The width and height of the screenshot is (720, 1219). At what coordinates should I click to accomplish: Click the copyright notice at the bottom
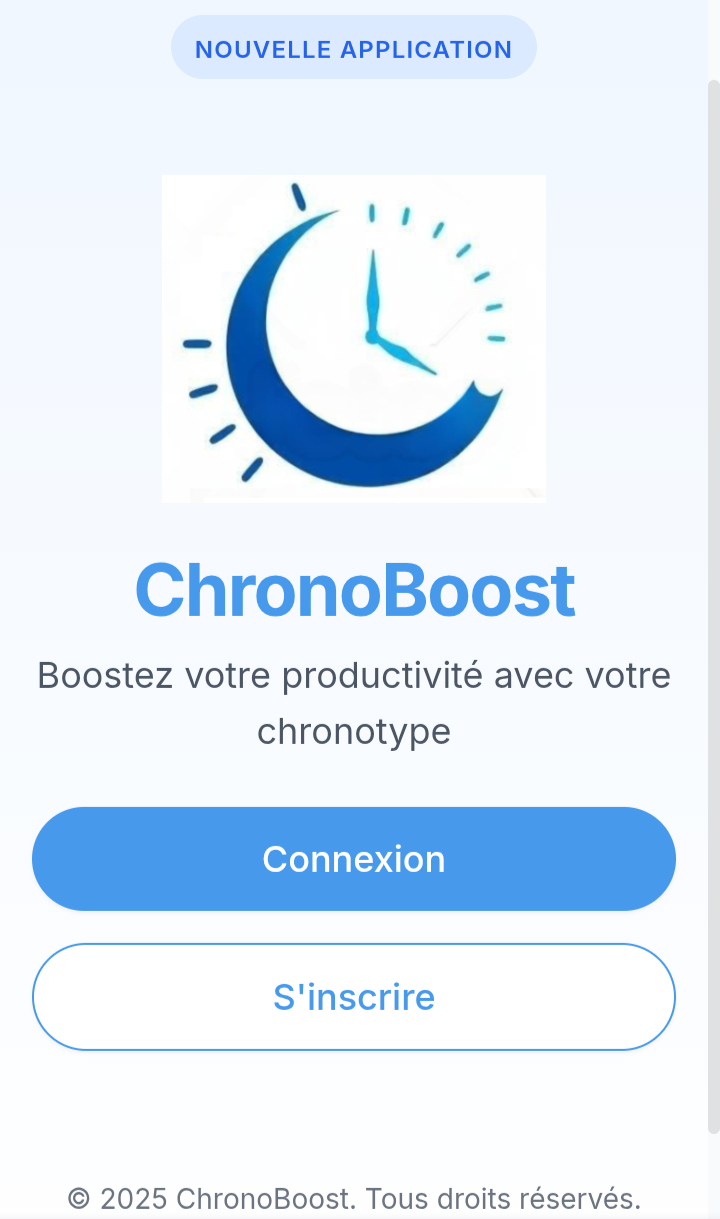[x=354, y=1198]
